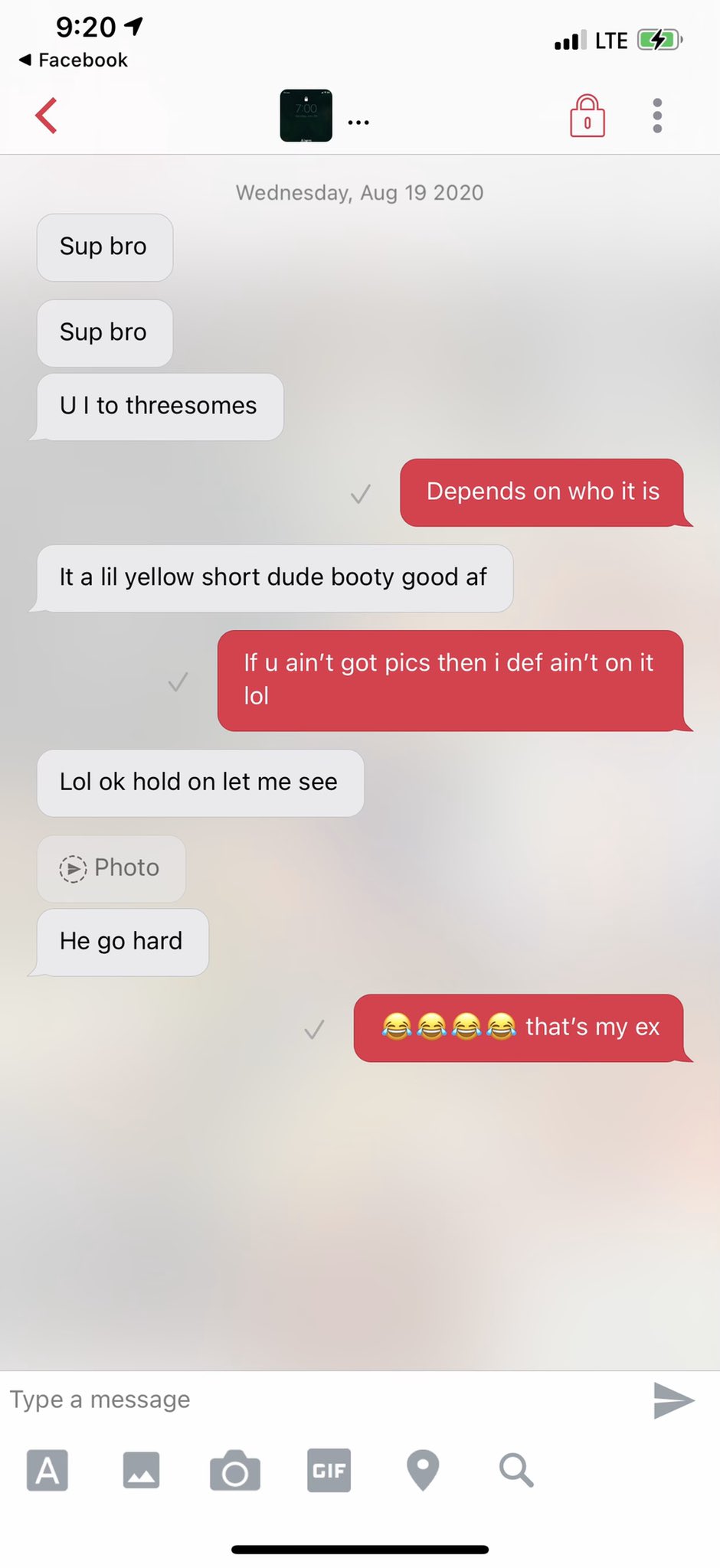Open the contact's profile thumbnail

coord(306,116)
